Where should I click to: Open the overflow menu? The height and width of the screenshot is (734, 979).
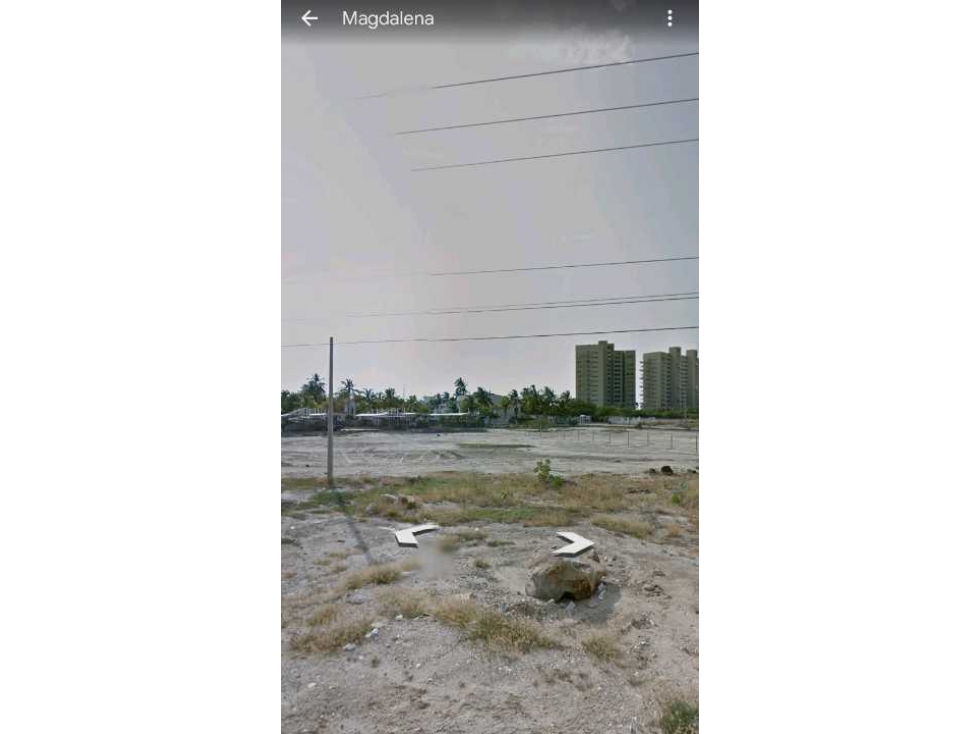coord(669,18)
